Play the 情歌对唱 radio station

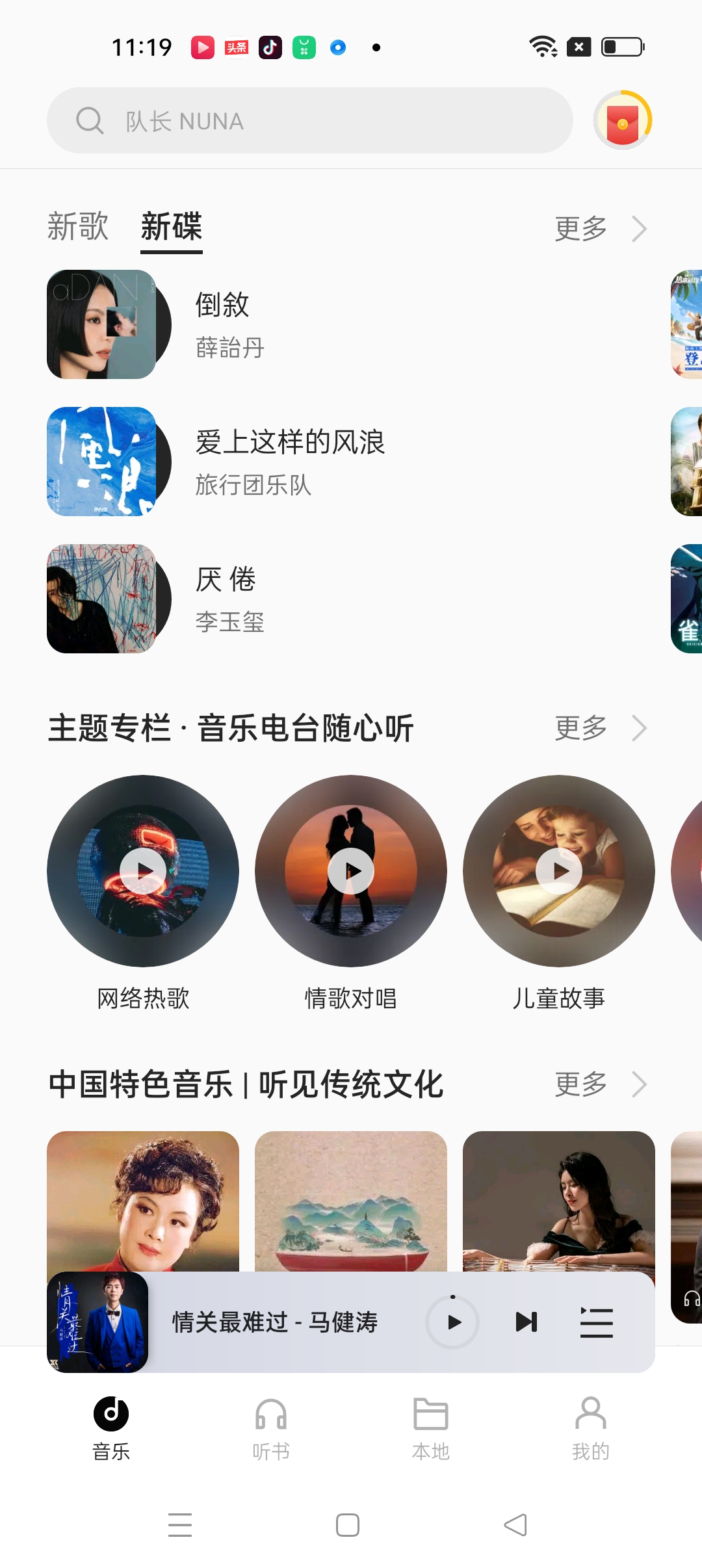[351, 871]
